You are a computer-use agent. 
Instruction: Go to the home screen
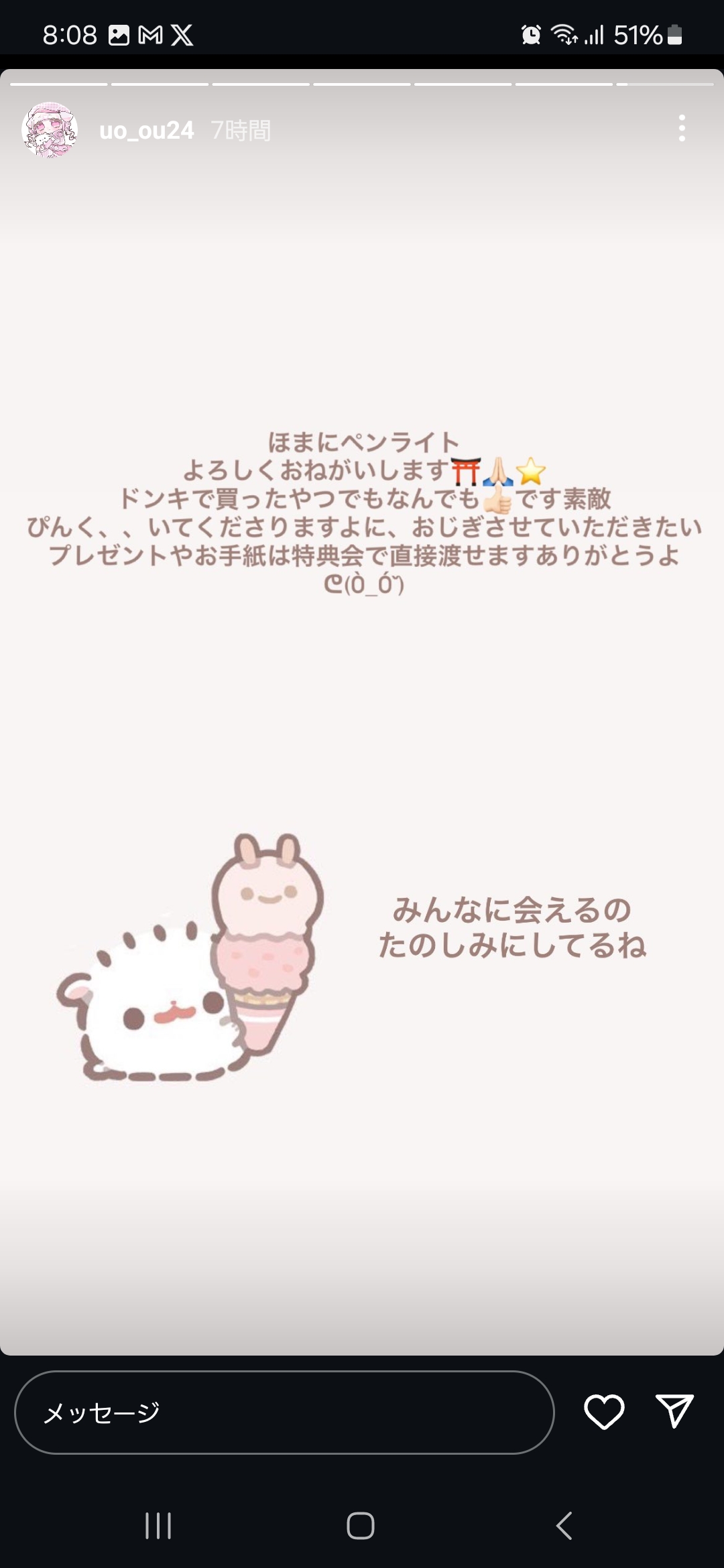click(x=361, y=1526)
